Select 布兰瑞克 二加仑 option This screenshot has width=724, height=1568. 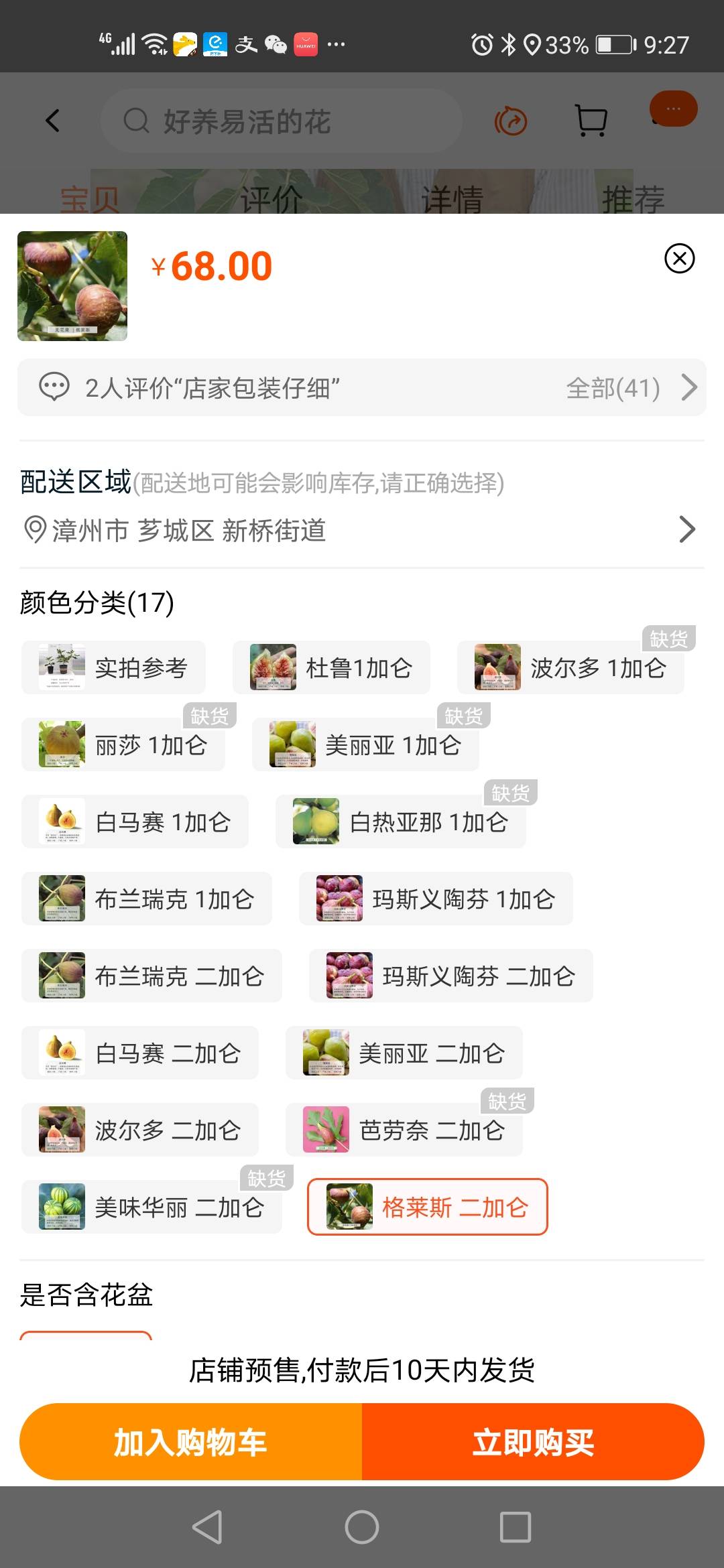coord(152,976)
